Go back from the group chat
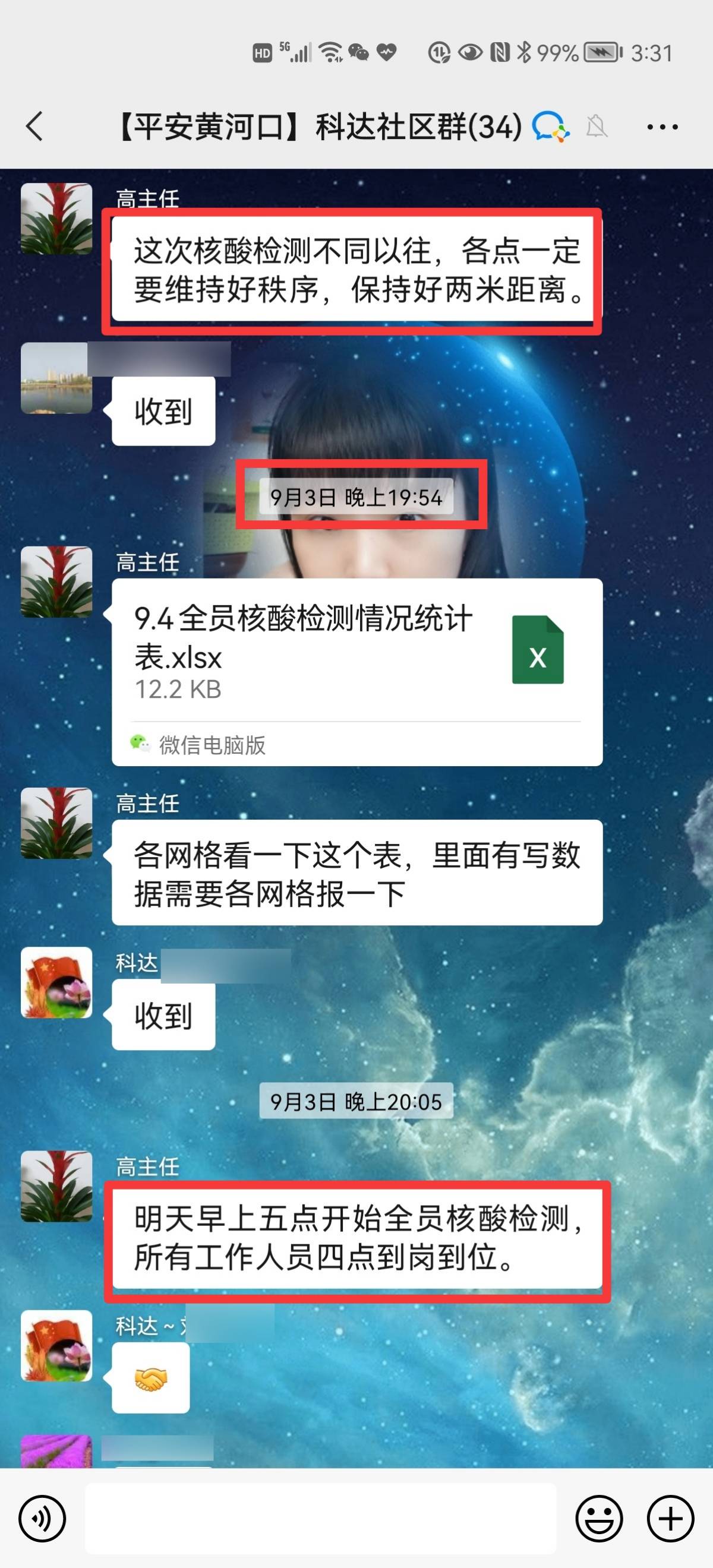This screenshot has width=713, height=1568. tap(34, 126)
